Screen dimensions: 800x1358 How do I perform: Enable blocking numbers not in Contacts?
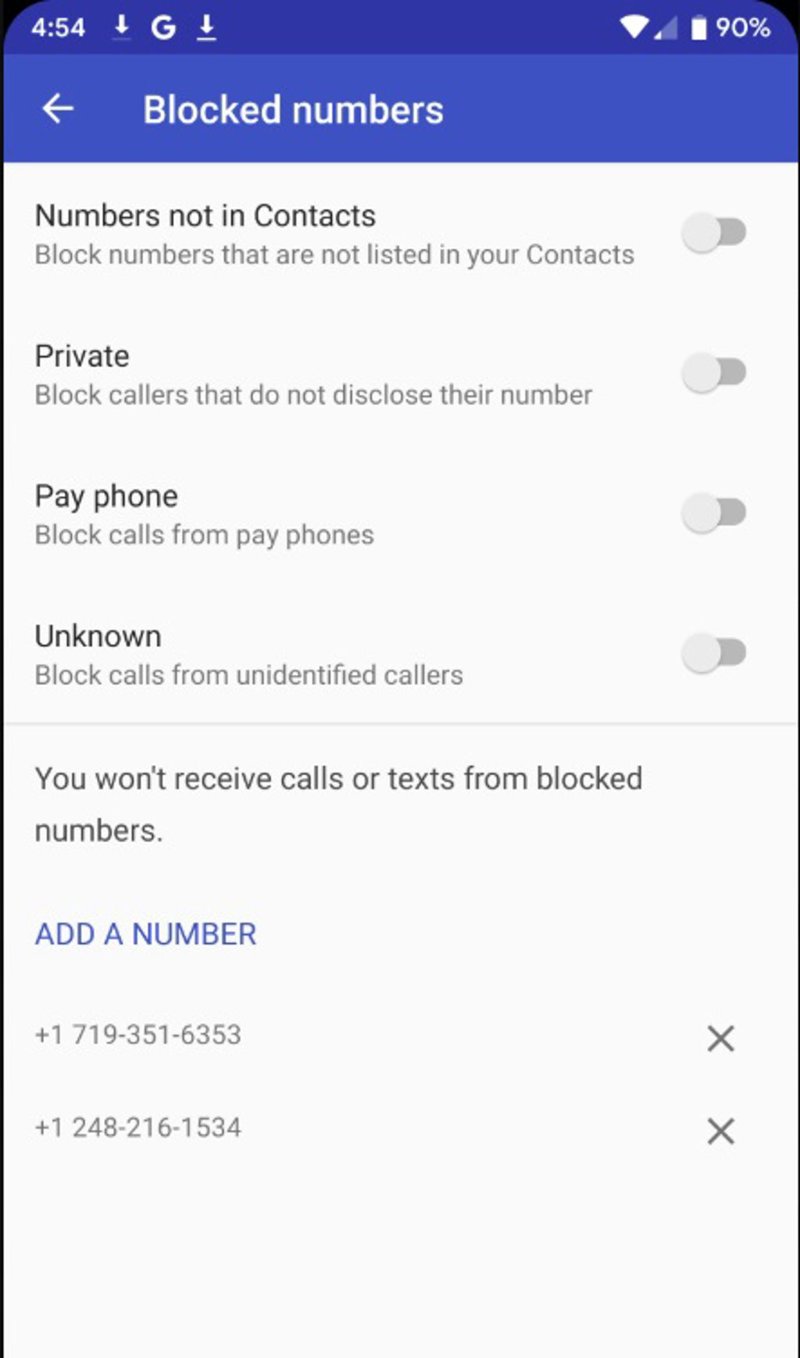[714, 233]
